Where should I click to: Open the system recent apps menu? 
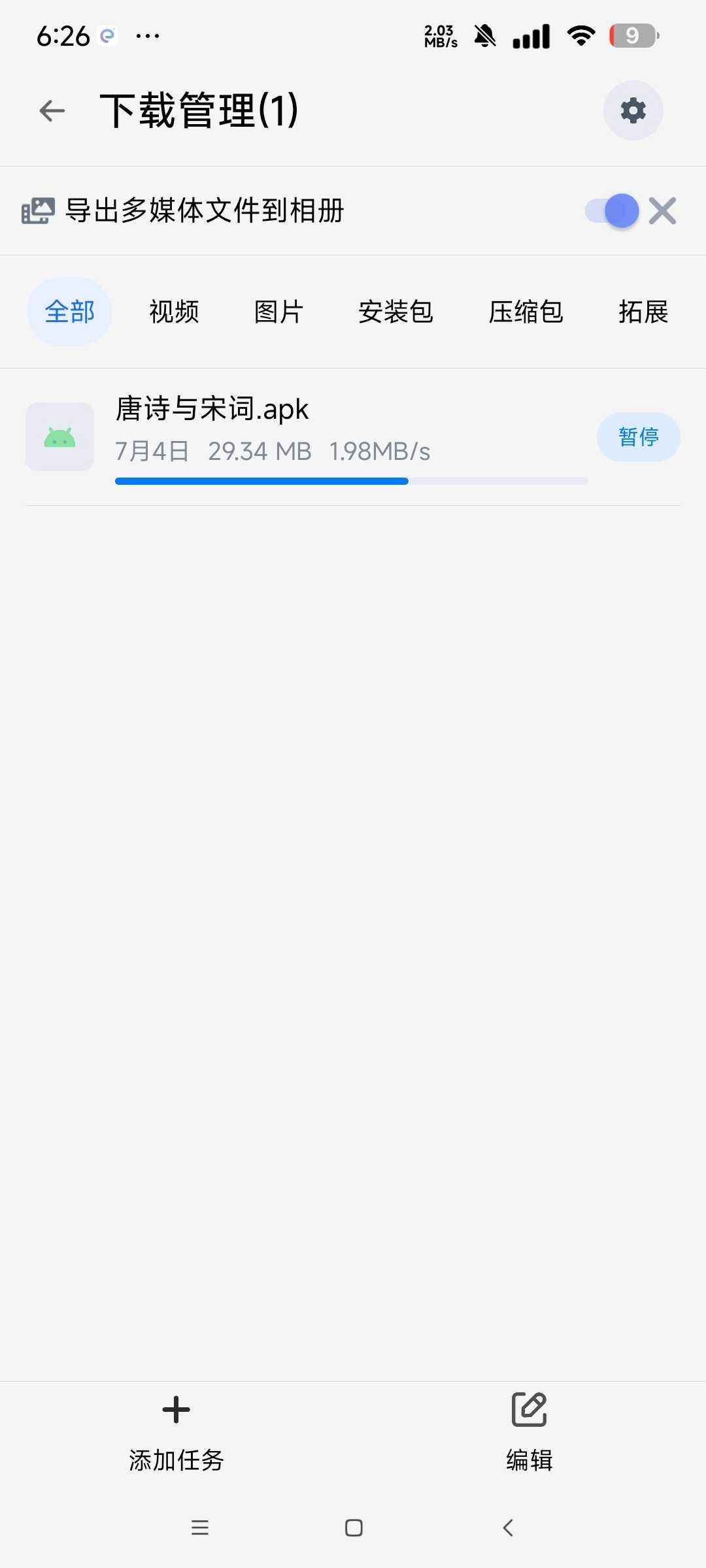199,1527
